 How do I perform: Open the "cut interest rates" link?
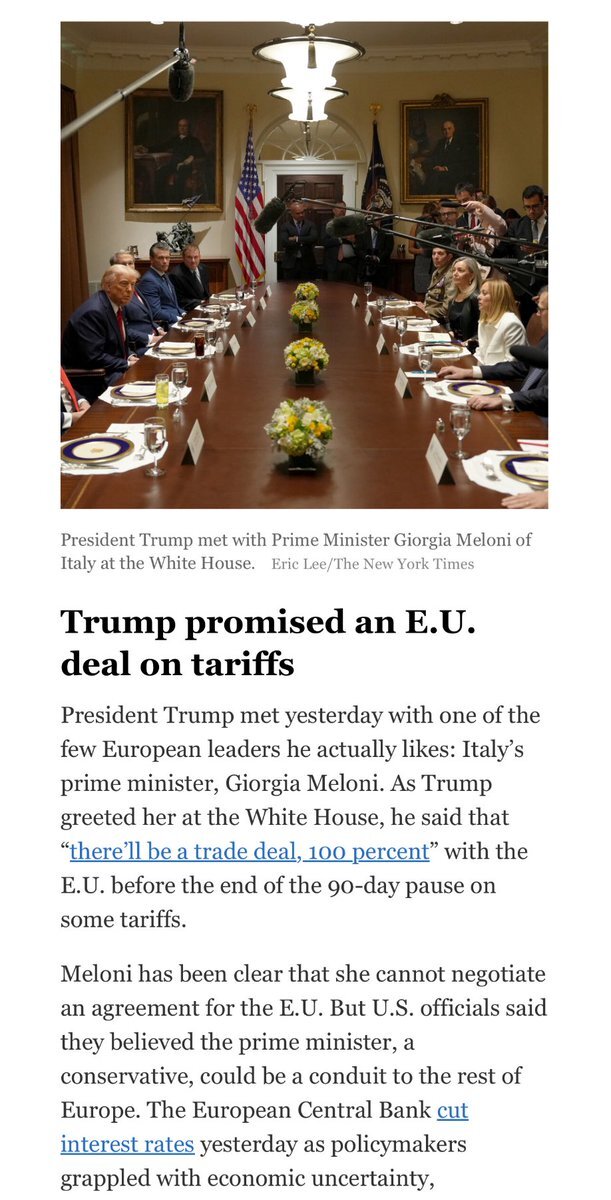(x=127, y=1144)
